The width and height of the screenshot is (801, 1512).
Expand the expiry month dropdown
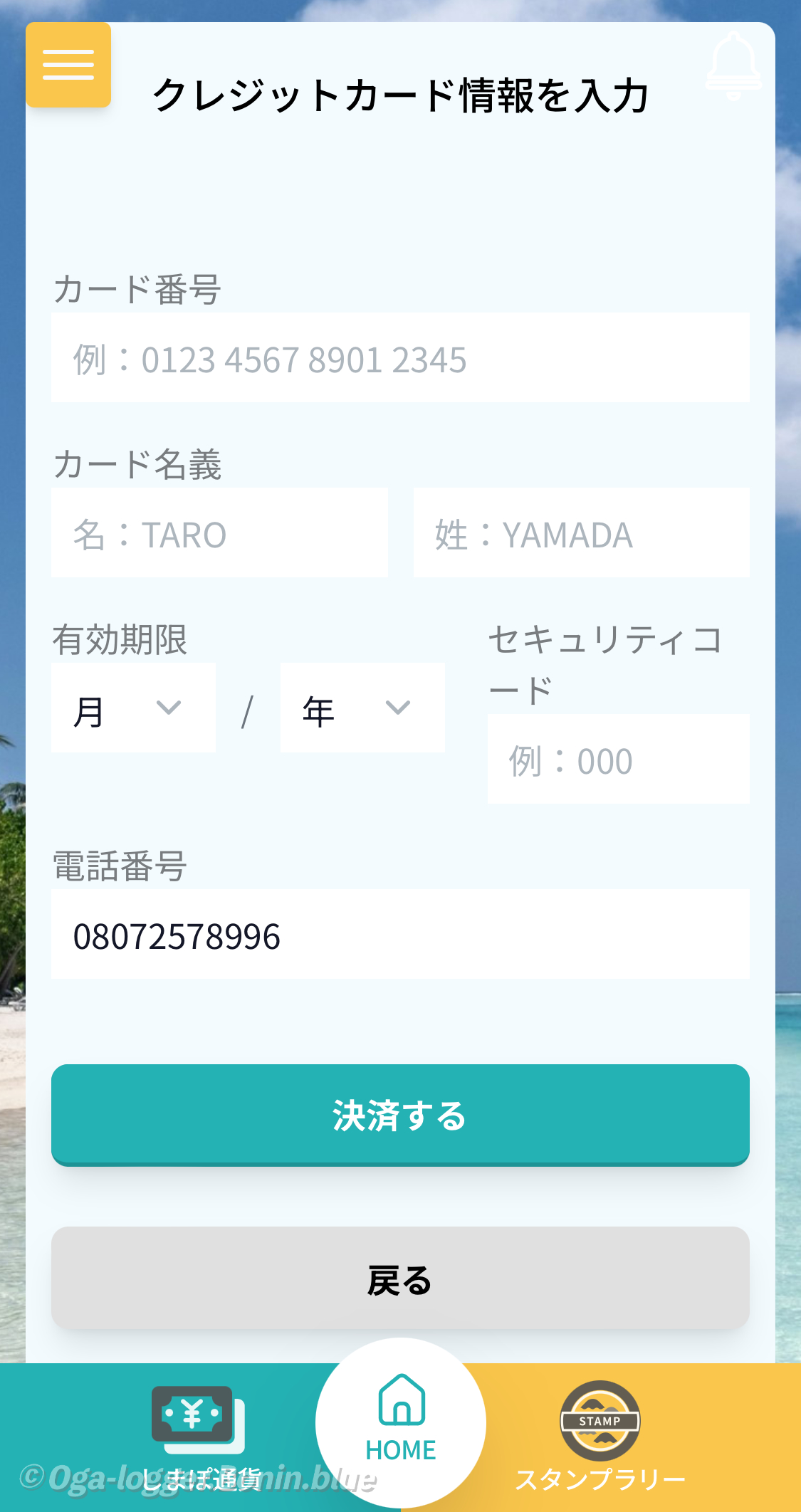[x=133, y=708]
